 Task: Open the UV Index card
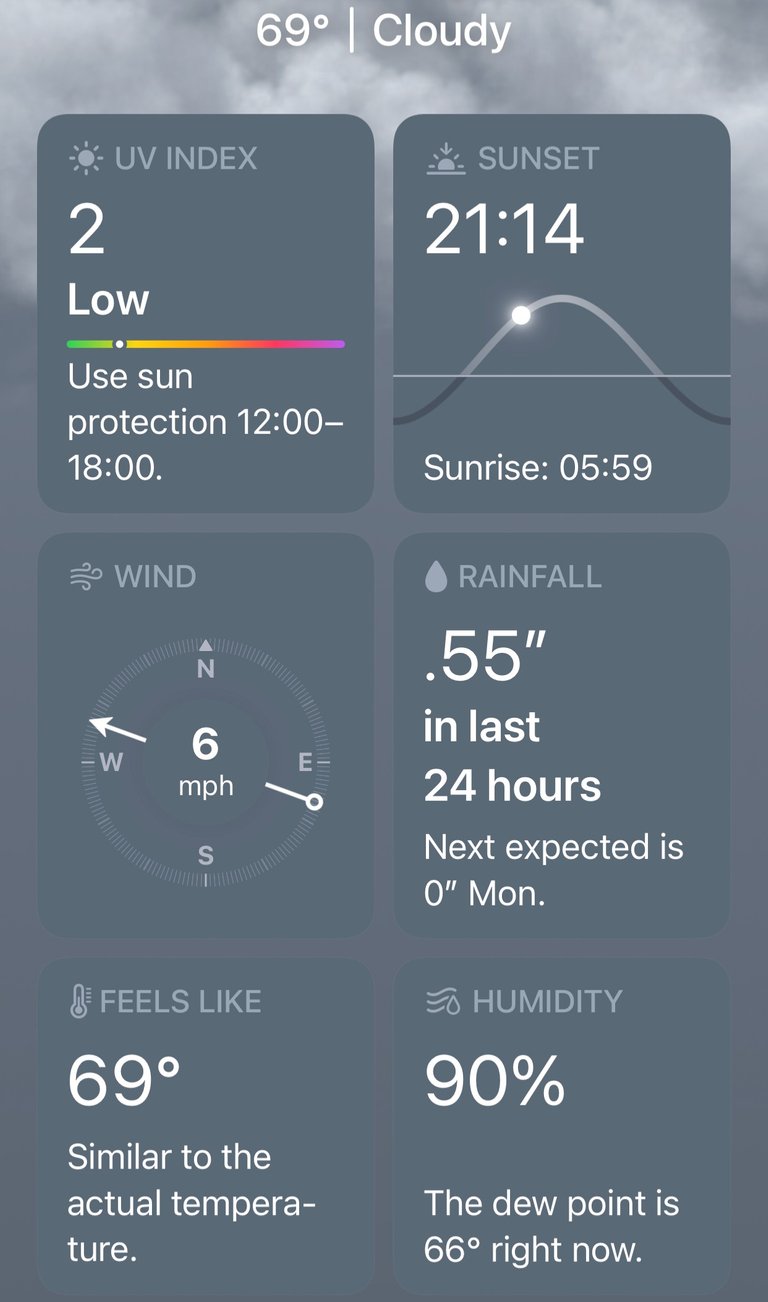[206, 313]
